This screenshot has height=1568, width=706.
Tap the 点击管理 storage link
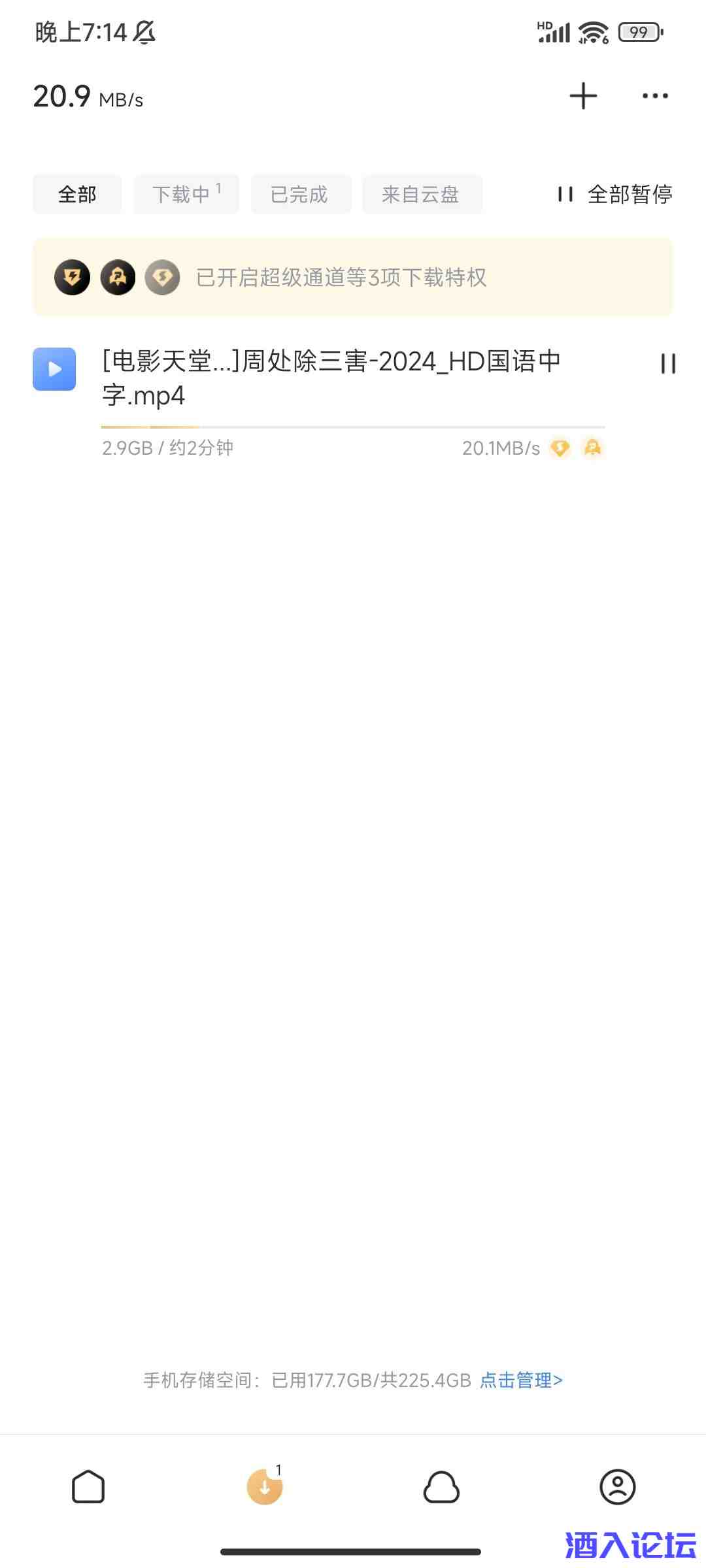pyautogui.click(x=521, y=1380)
